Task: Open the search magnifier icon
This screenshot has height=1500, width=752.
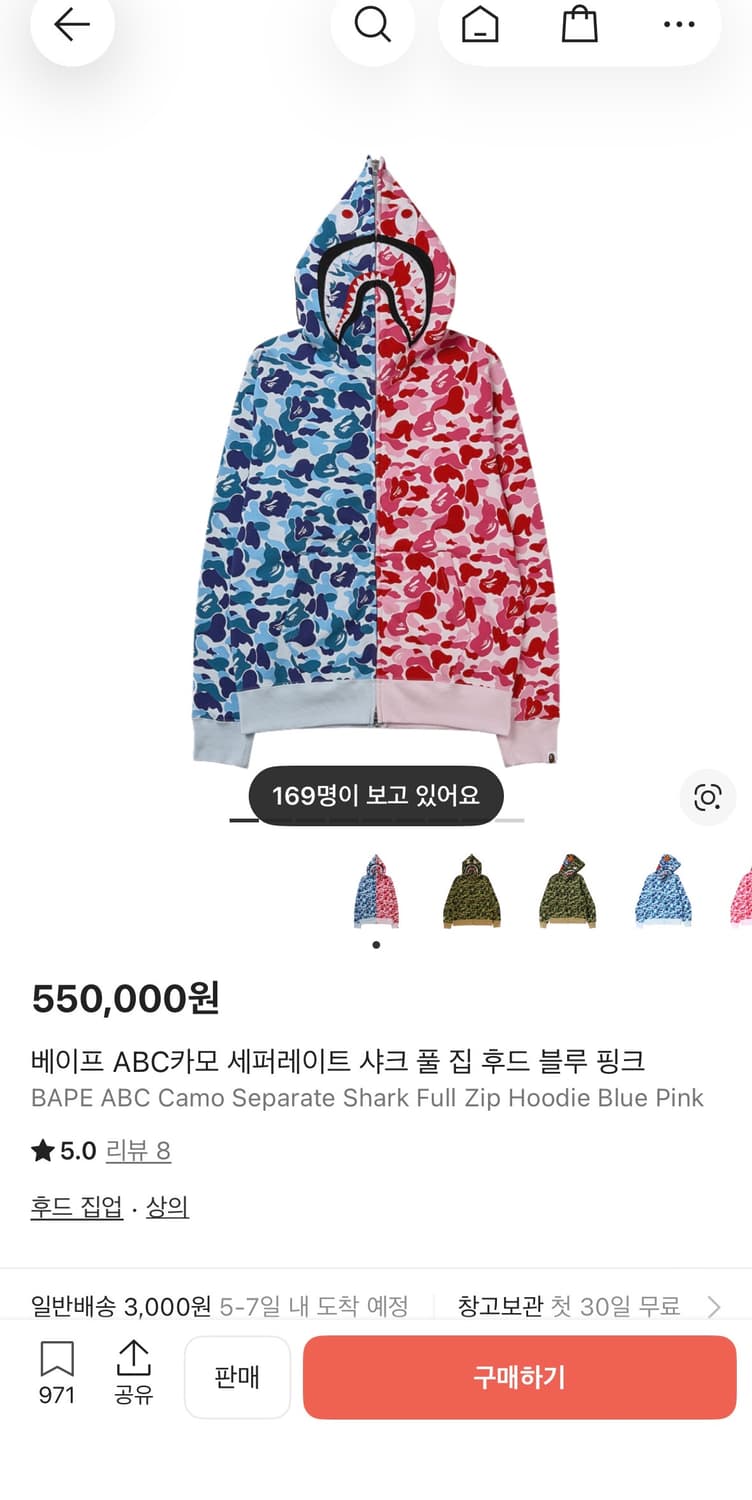Action: point(374,25)
